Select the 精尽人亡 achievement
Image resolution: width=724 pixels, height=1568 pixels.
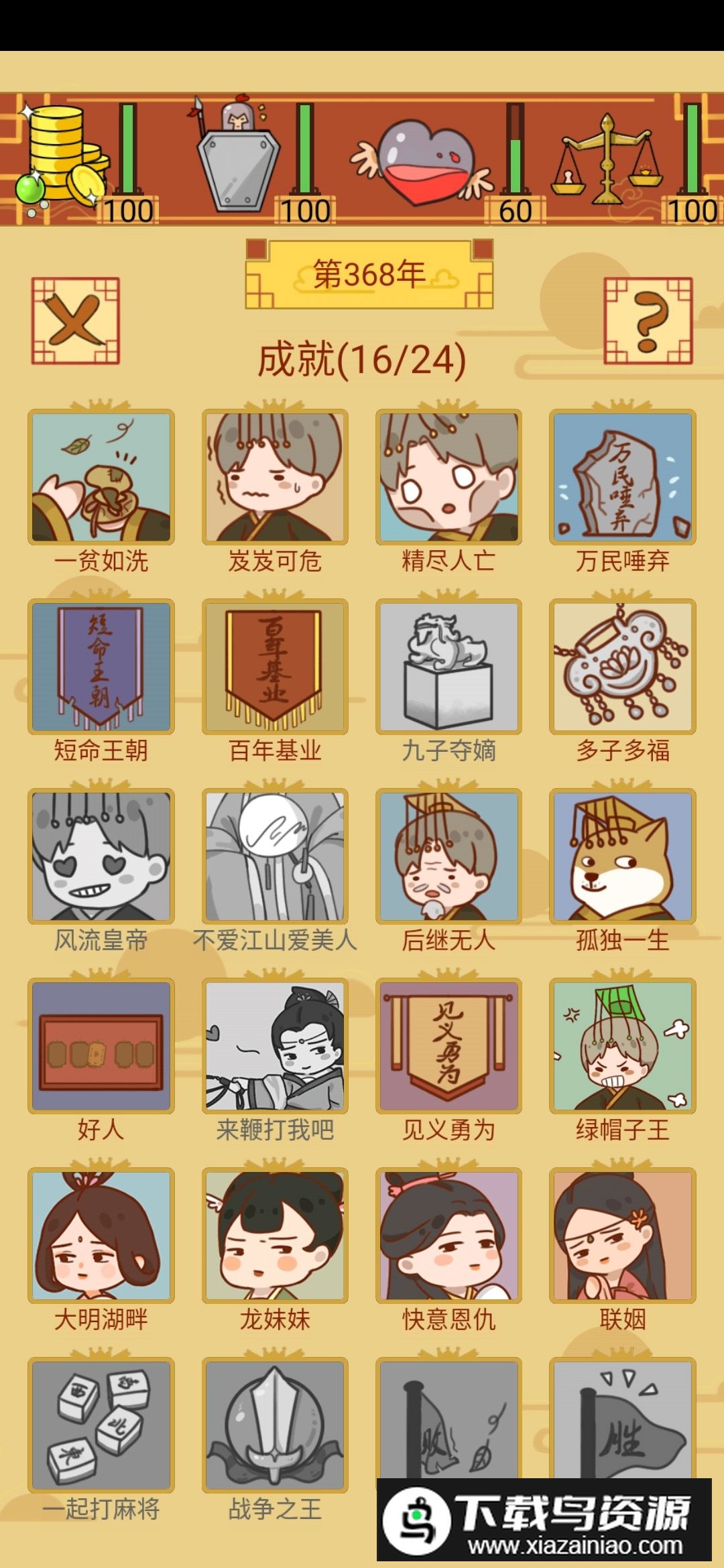tap(448, 477)
